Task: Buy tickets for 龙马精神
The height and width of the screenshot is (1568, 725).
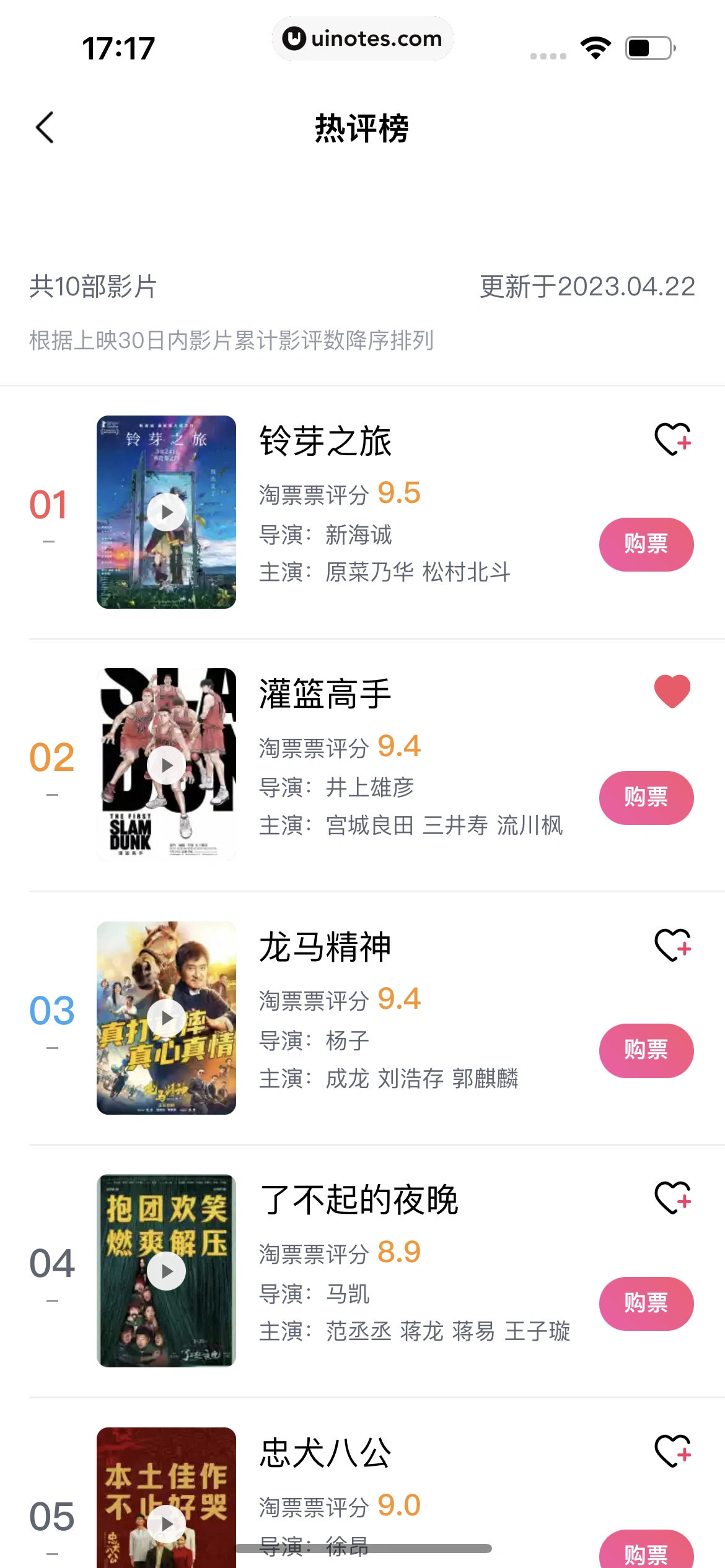Action: [x=646, y=1050]
